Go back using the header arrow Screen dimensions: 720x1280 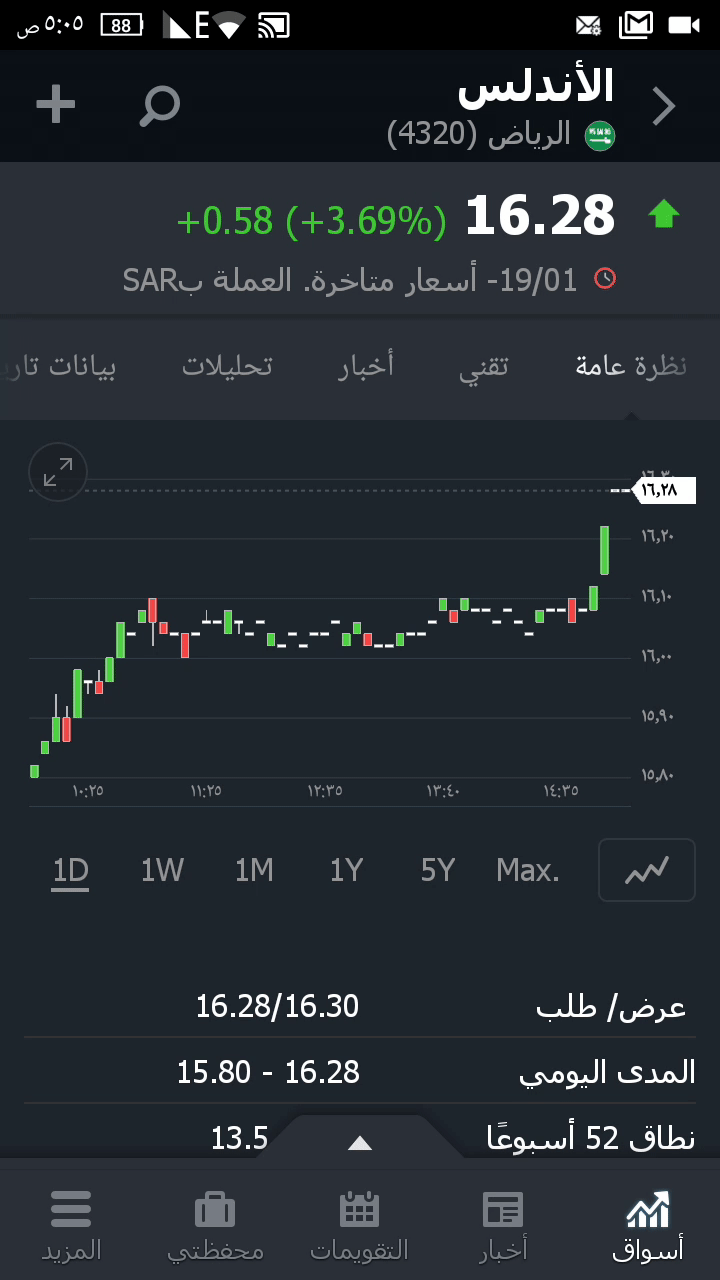[664, 106]
